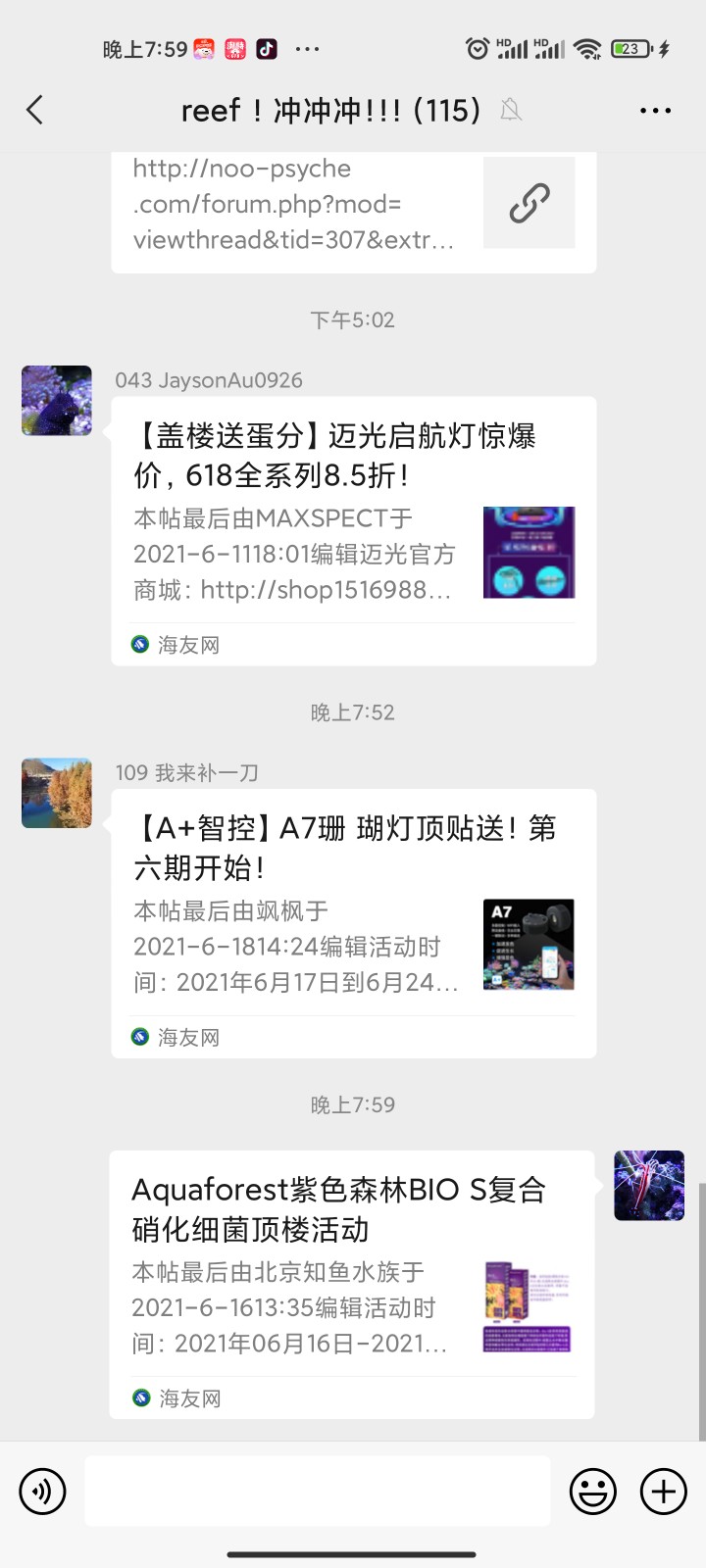
Task: Open the noo-psyche forum link card
Action: click(x=353, y=206)
